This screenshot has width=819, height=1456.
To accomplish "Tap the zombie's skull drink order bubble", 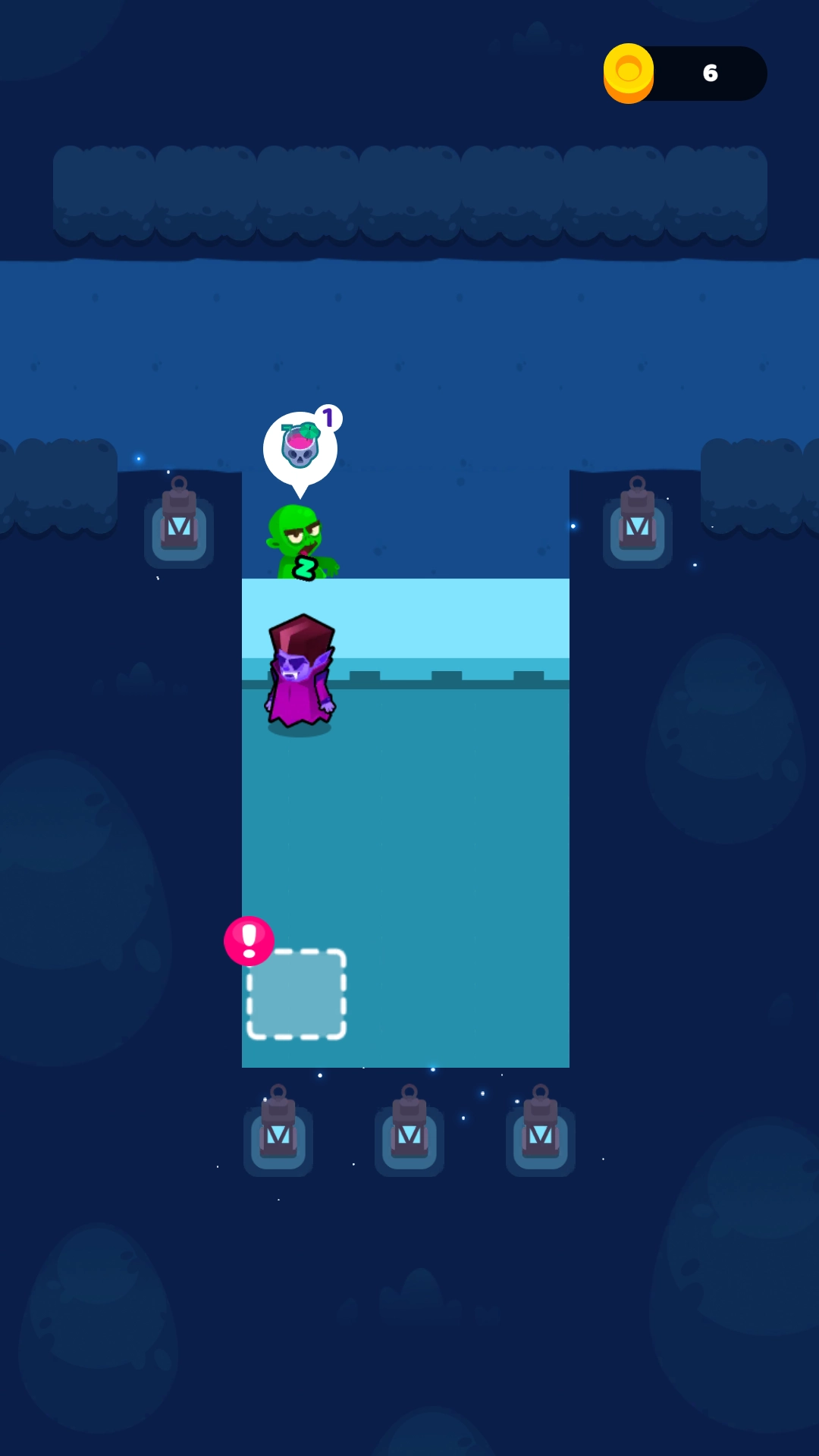I will click(x=300, y=447).
